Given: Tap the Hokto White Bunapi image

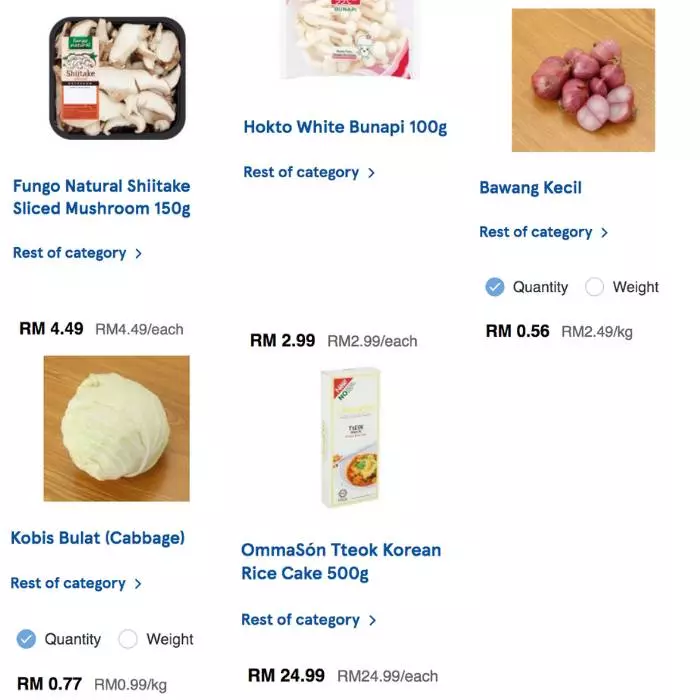Looking at the screenshot, I should [345, 40].
